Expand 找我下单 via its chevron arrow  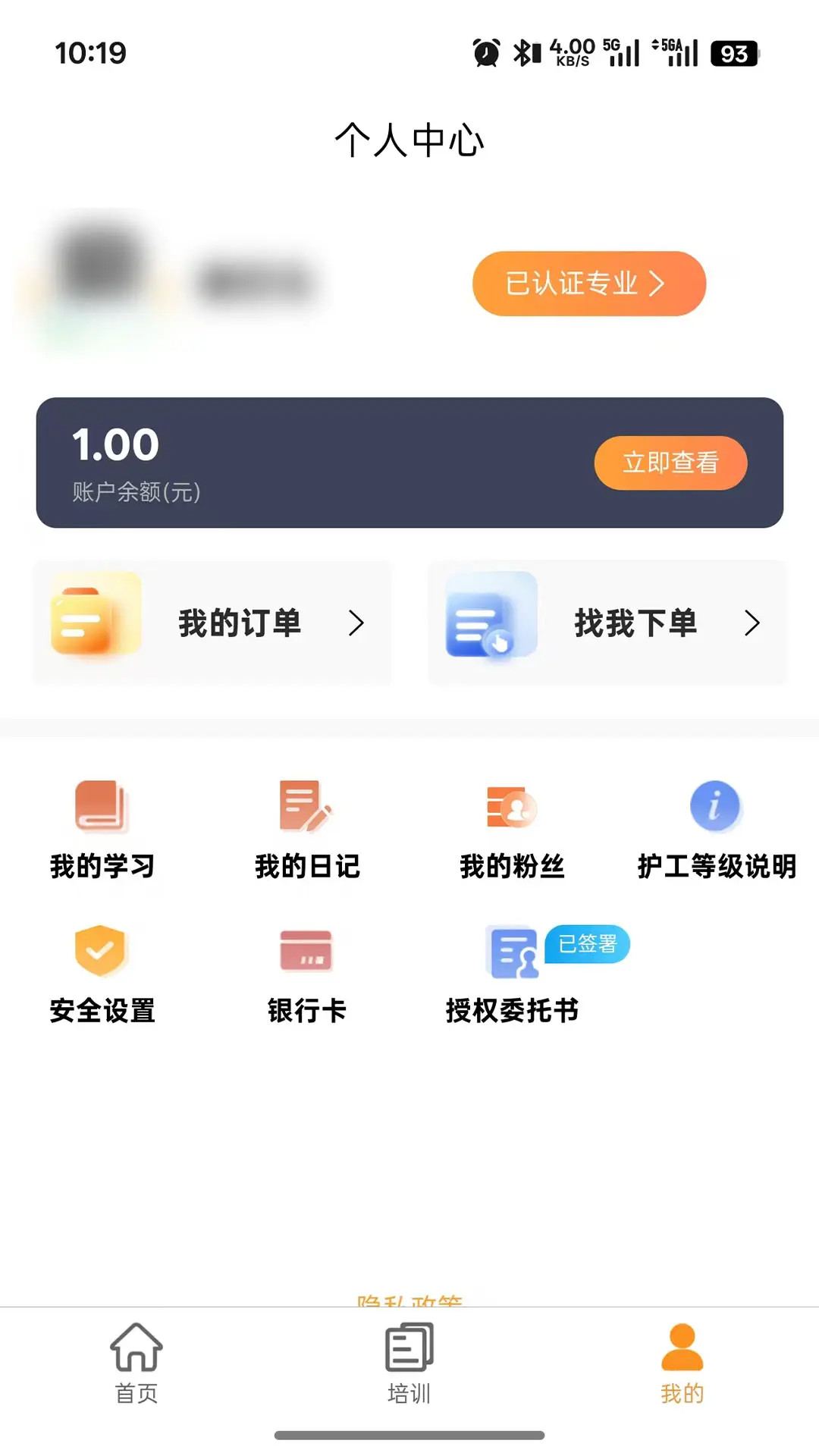coord(752,623)
